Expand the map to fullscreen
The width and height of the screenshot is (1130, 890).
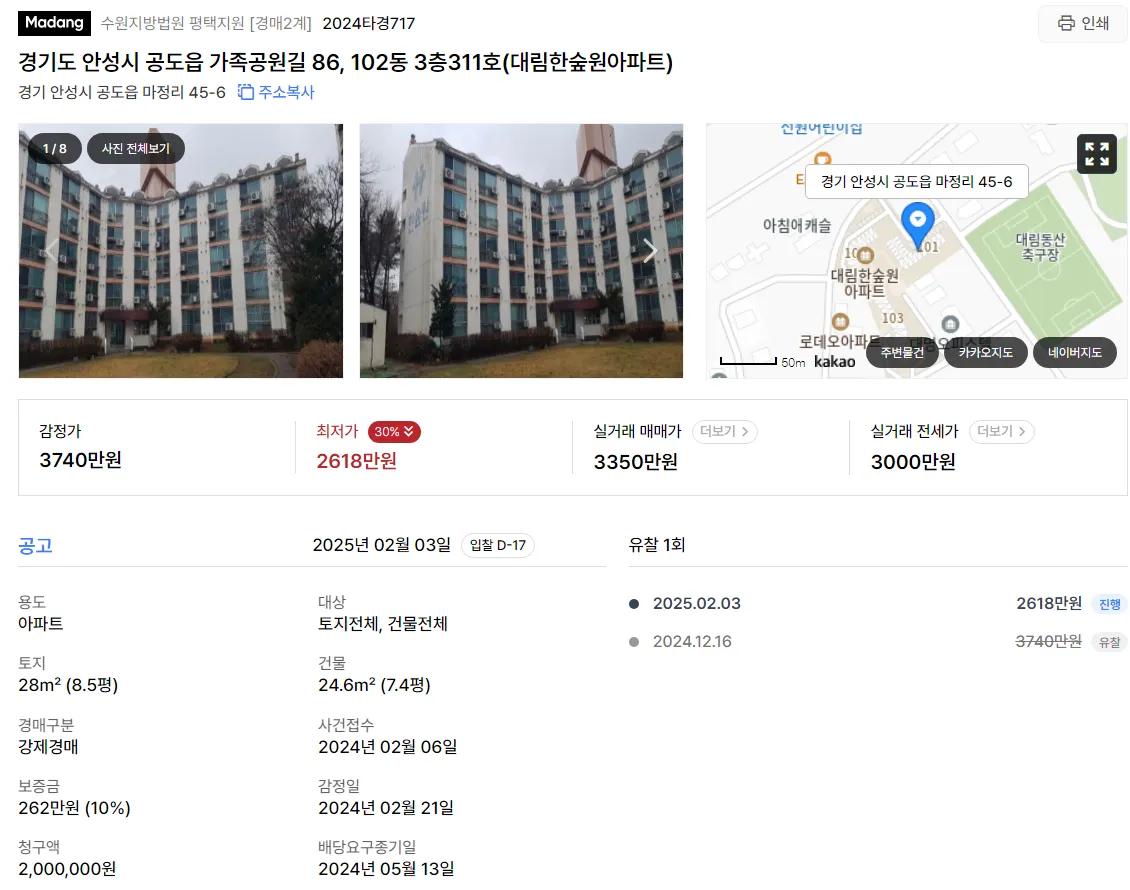pos(1097,154)
